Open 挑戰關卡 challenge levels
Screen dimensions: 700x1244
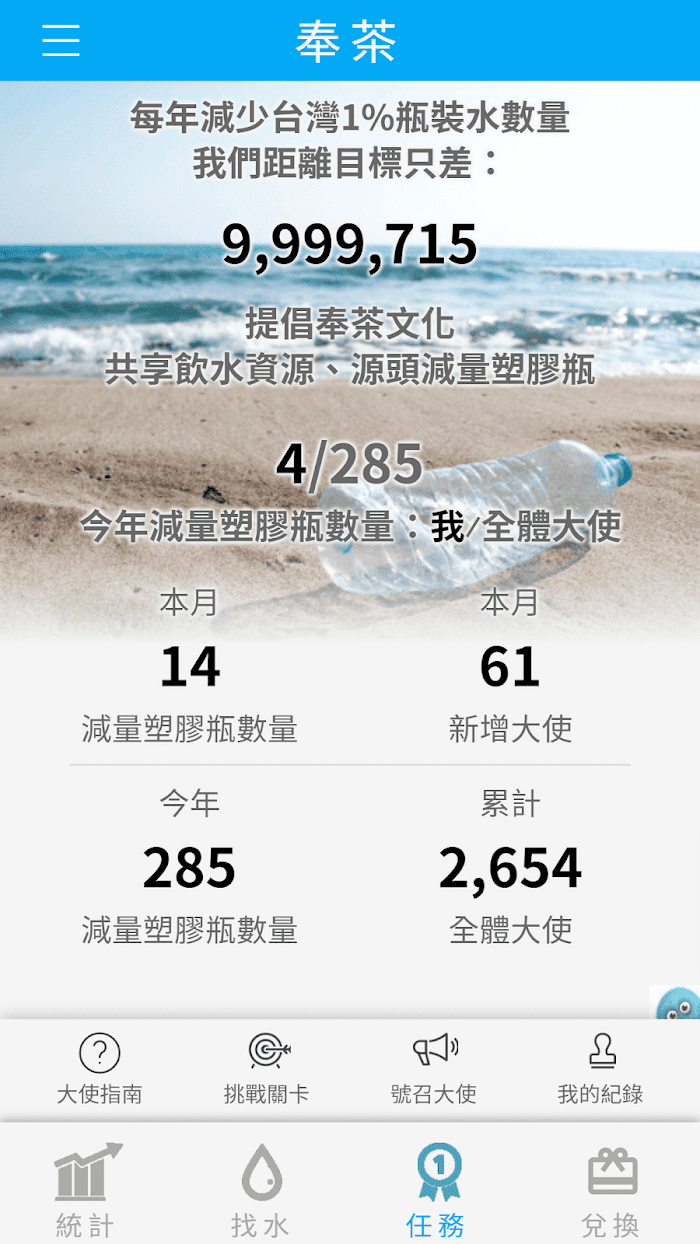pos(267,1069)
